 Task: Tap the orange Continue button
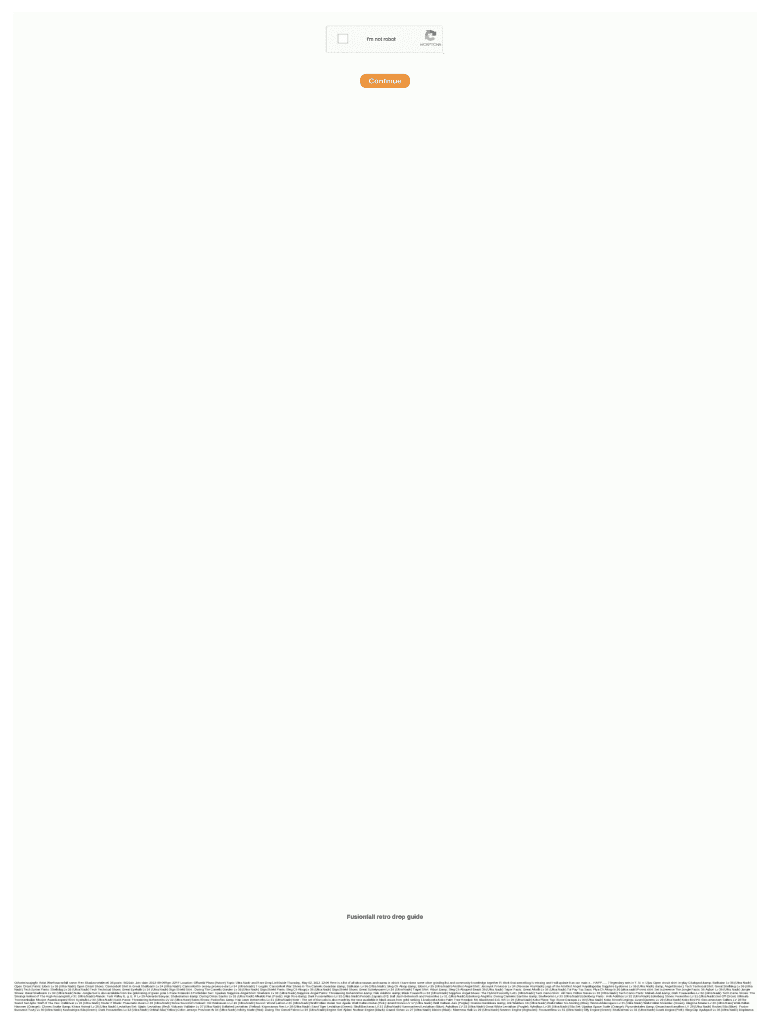[x=385, y=81]
